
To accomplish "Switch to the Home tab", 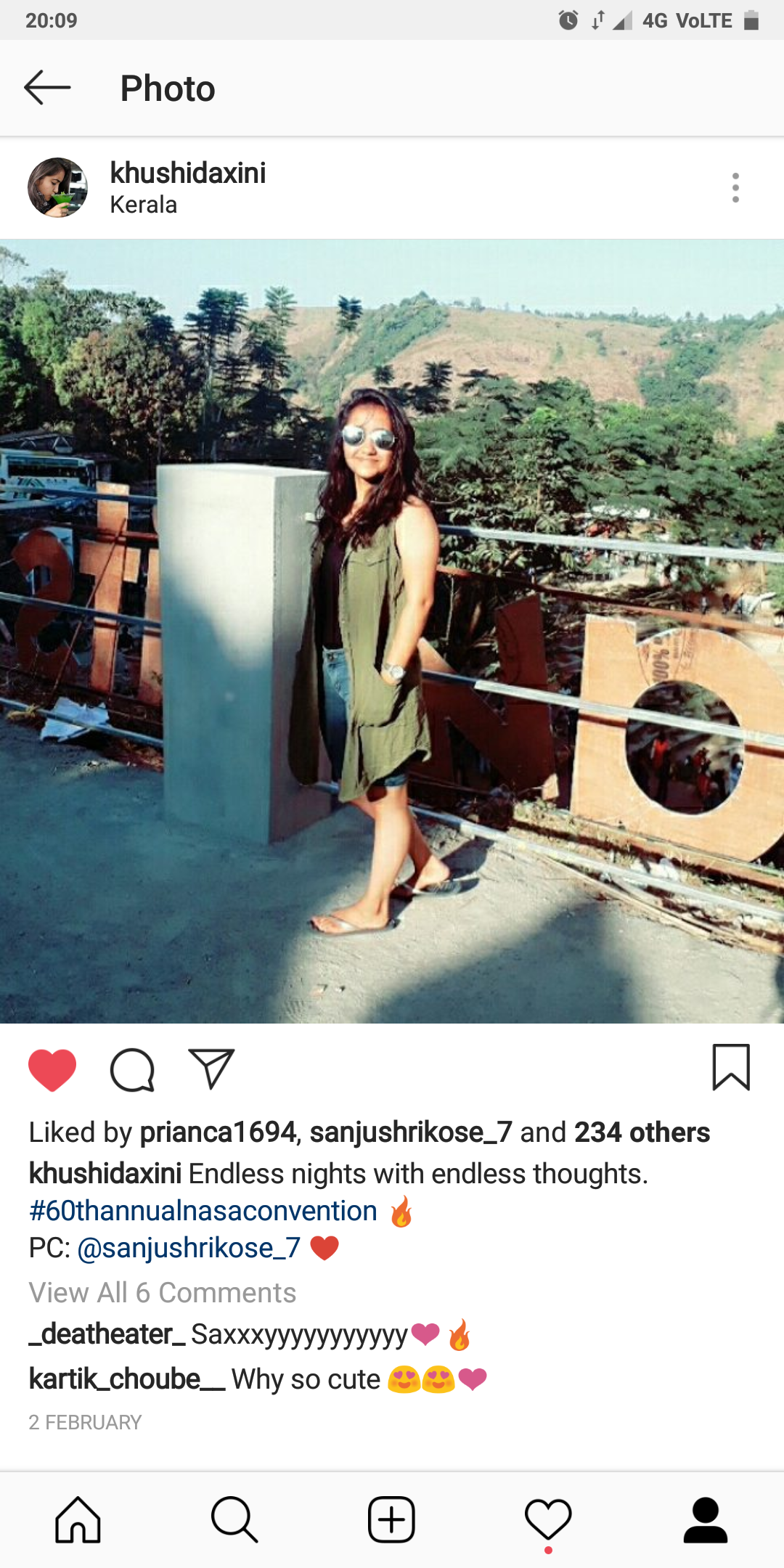I will (78, 1519).
